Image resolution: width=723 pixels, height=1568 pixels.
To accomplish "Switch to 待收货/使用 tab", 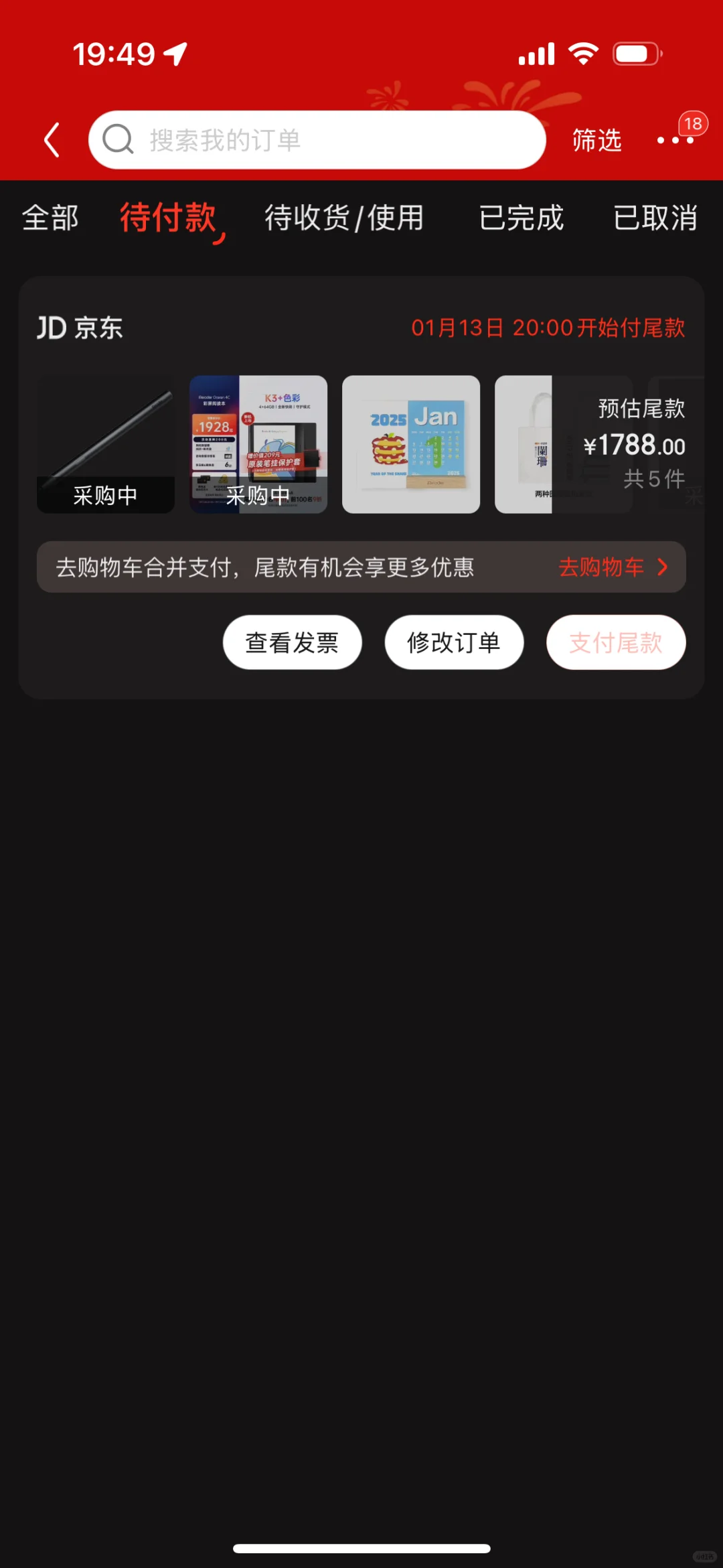I will coord(344,218).
